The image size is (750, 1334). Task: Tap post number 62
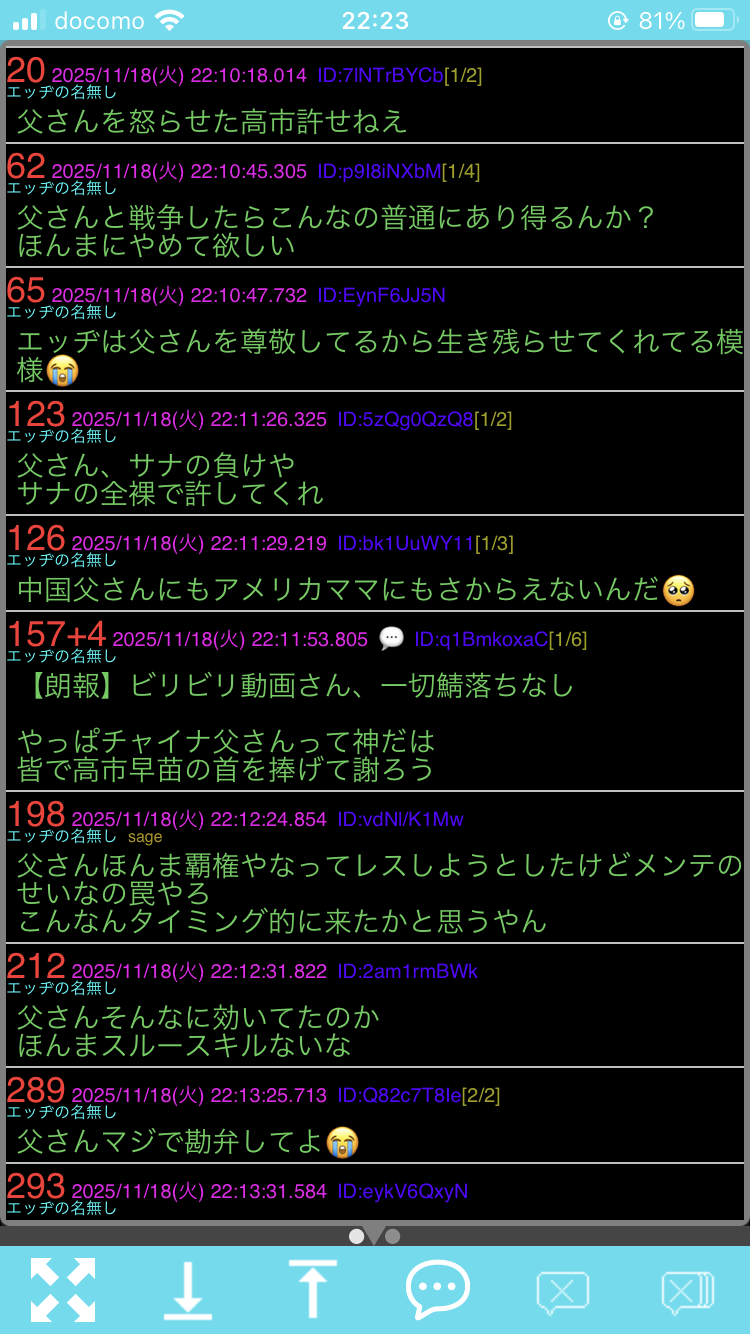tap(26, 168)
